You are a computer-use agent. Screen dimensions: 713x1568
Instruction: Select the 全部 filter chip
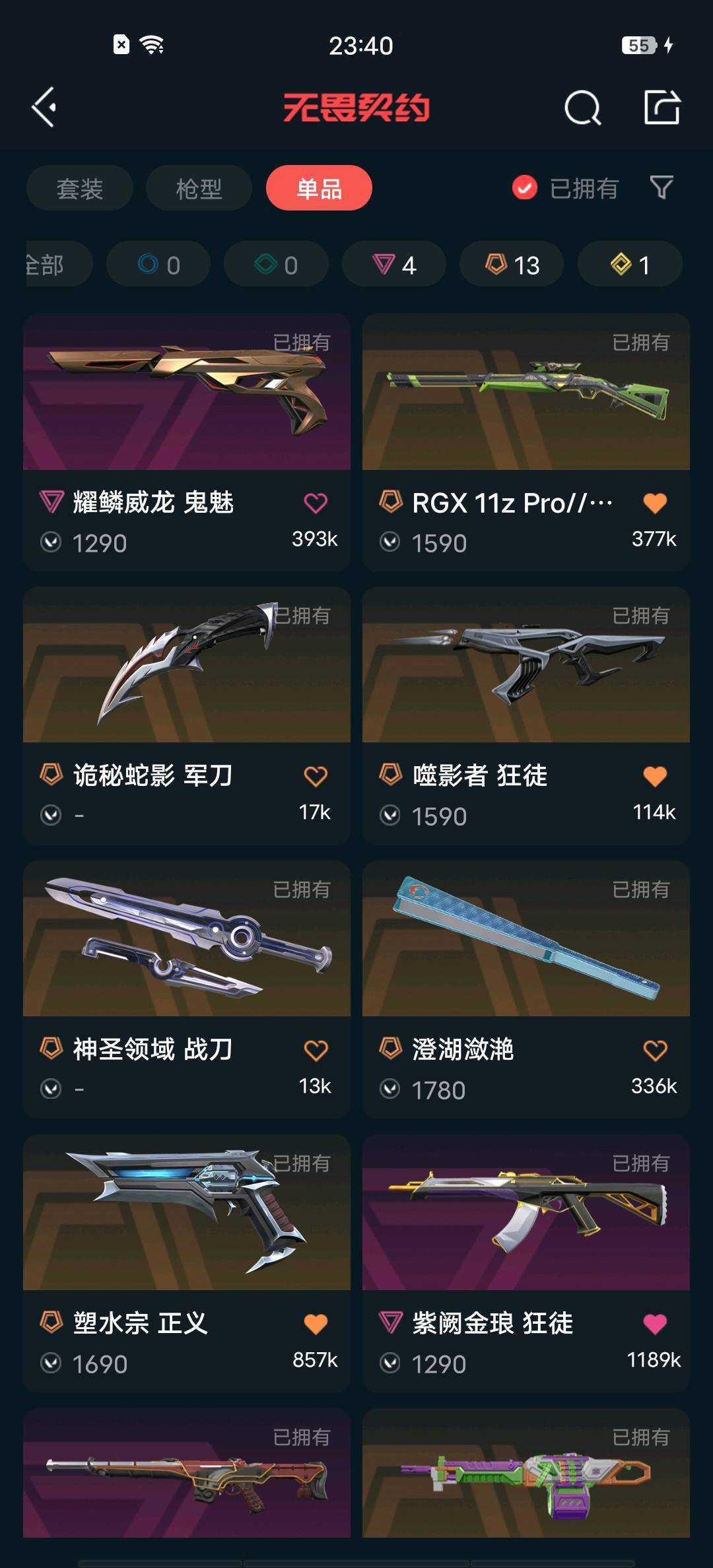pyautogui.click(x=53, y=265)
